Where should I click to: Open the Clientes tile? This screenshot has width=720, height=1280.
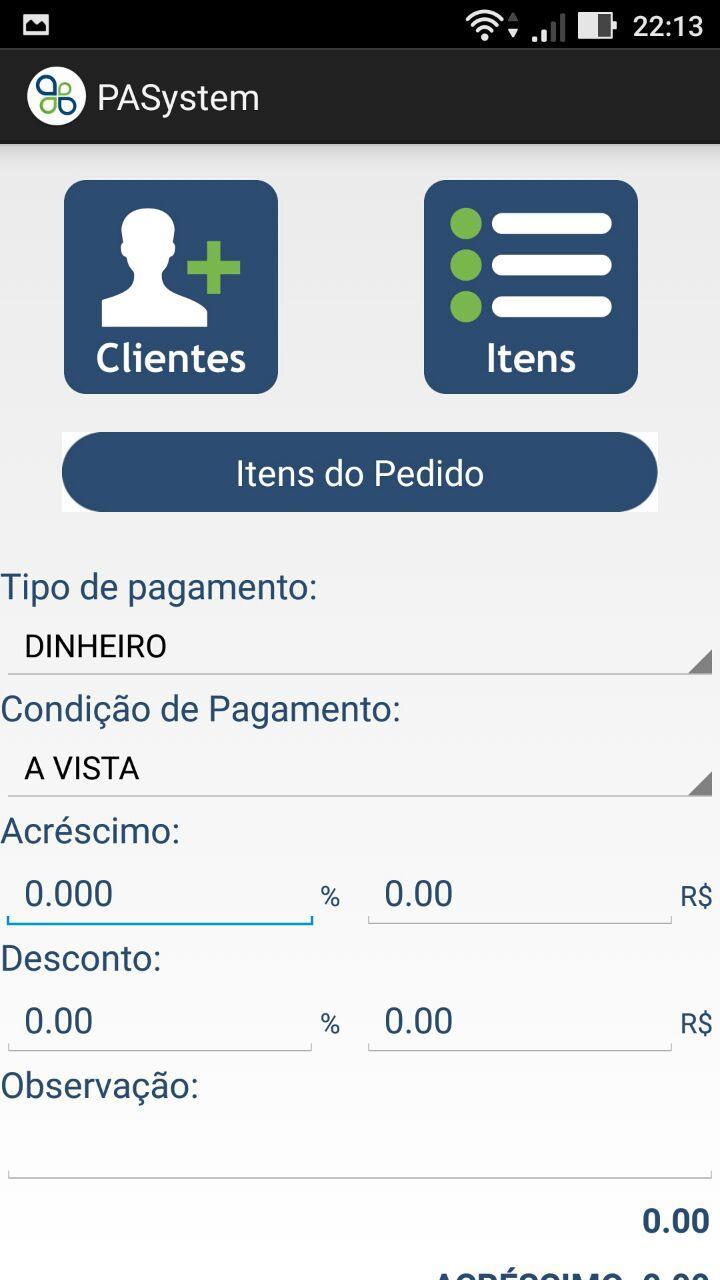[171, 287]
